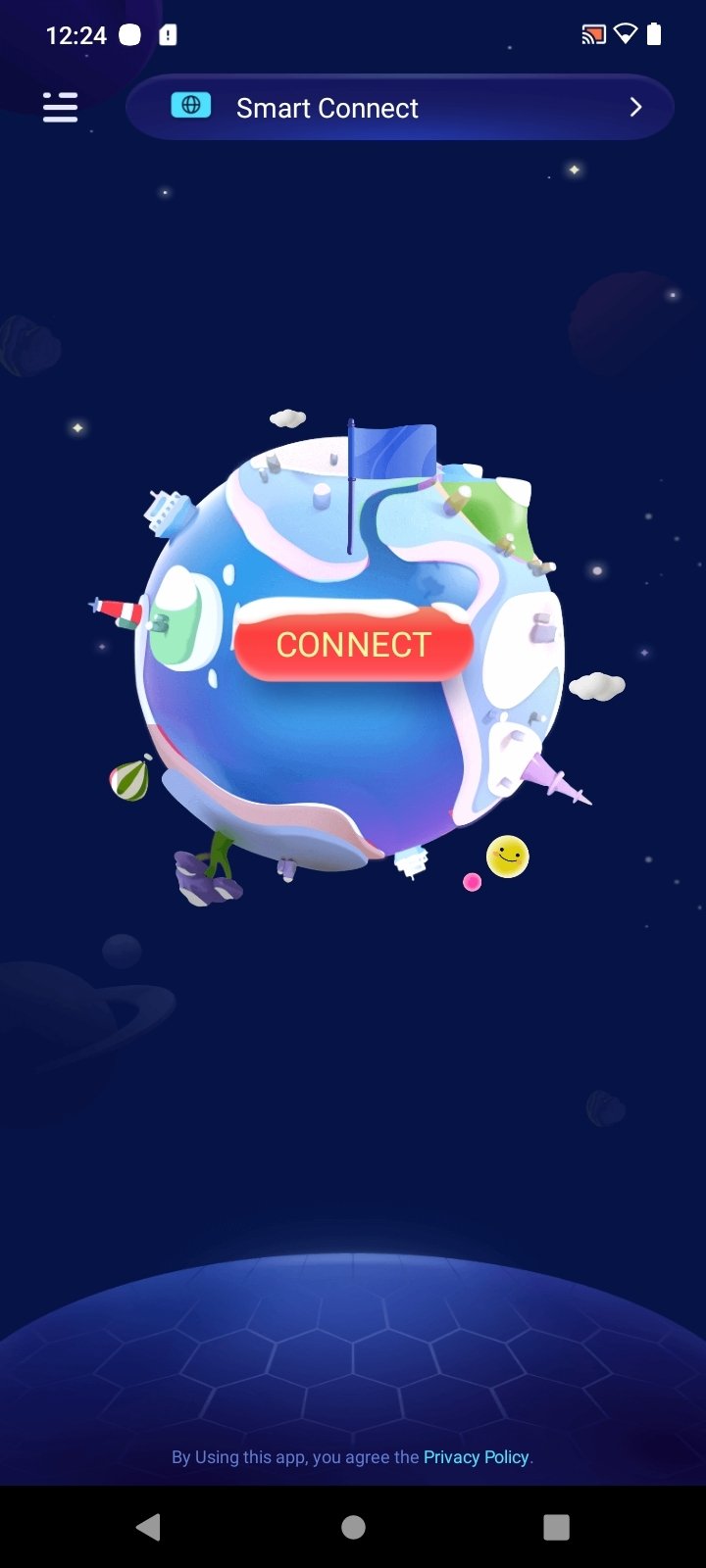
Task: Open the Smart Connect server selector
Action: point(399,107)
